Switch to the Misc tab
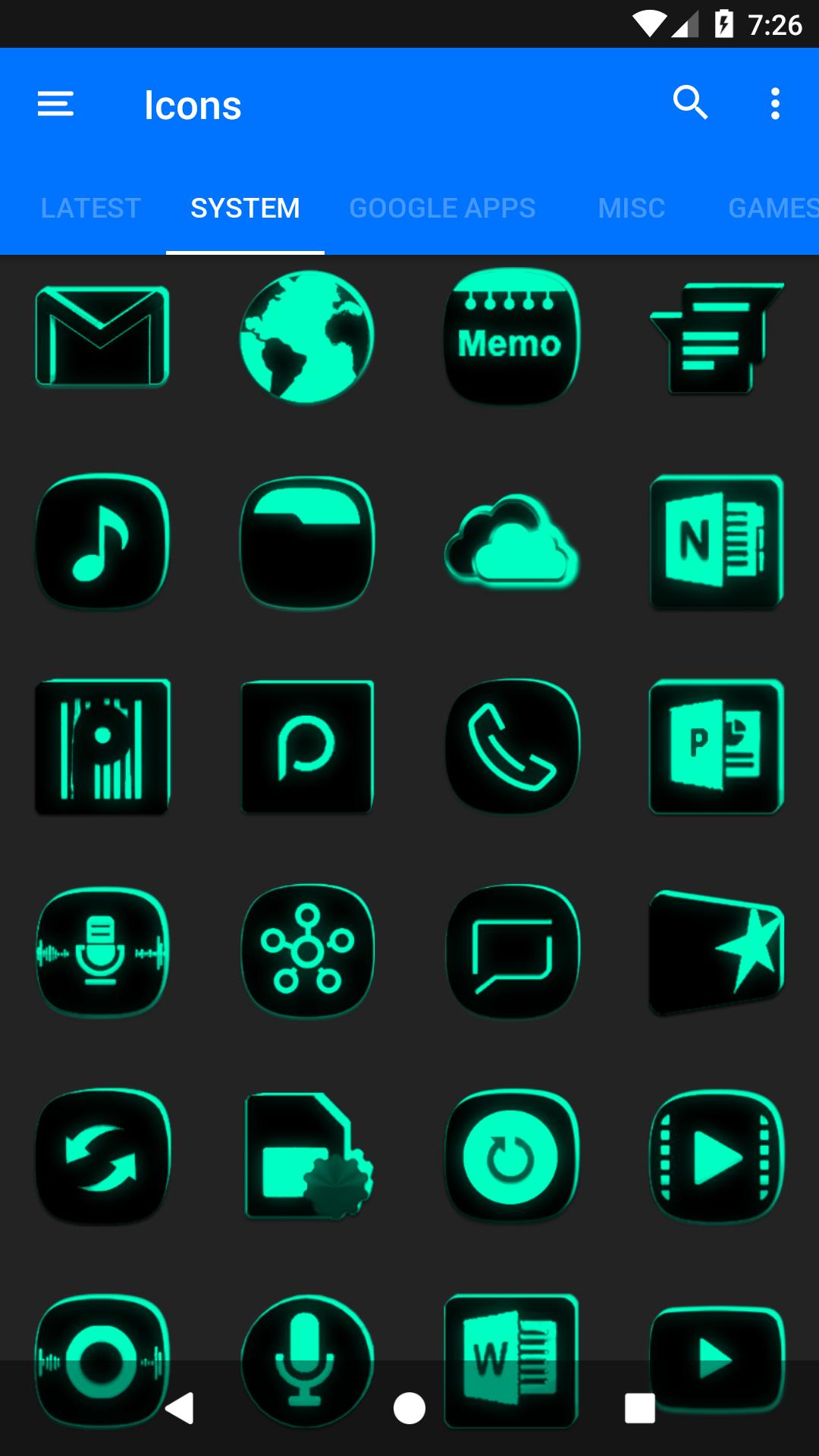The height and width of the screenshot is (1456, 819). pyautogui.click(x=631, y=208)
